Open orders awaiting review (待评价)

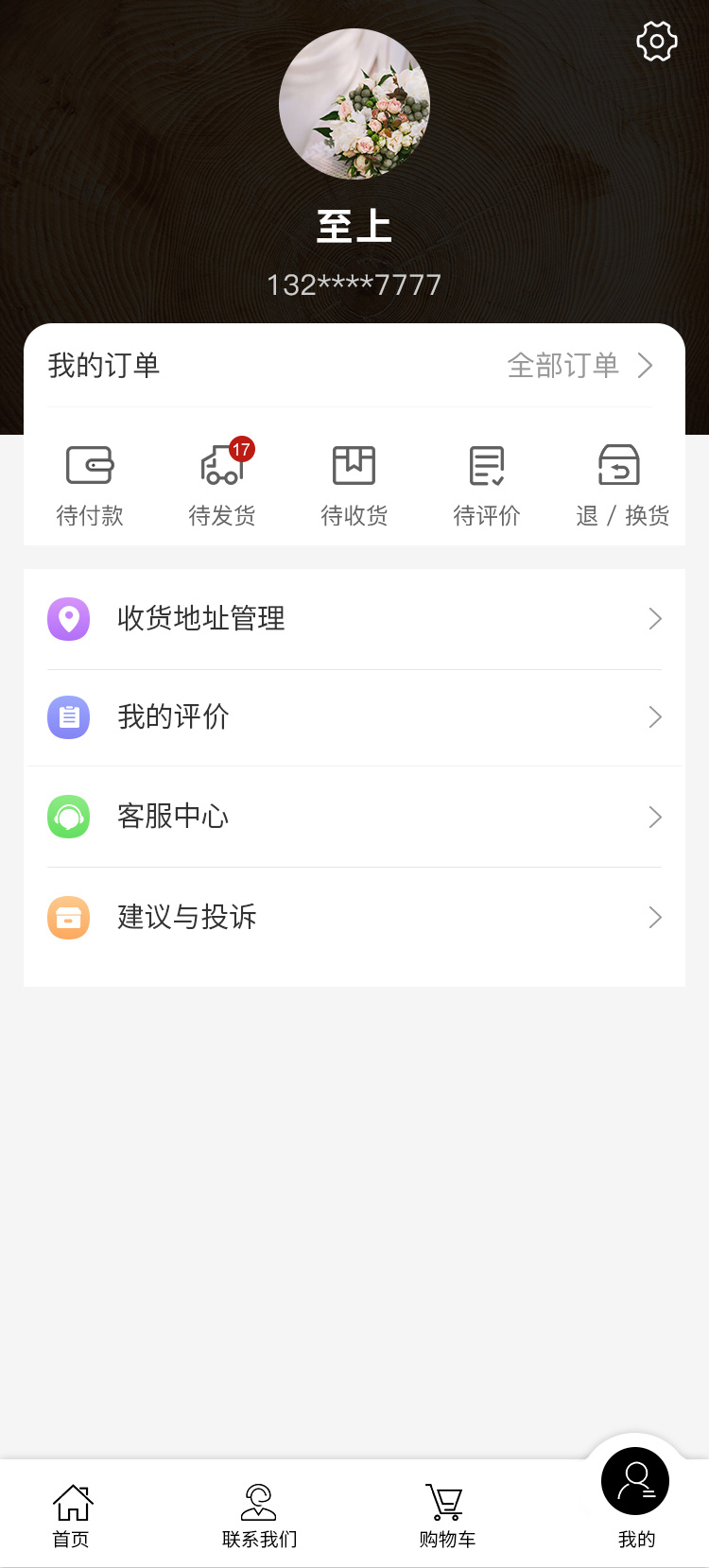click(487, 486)
